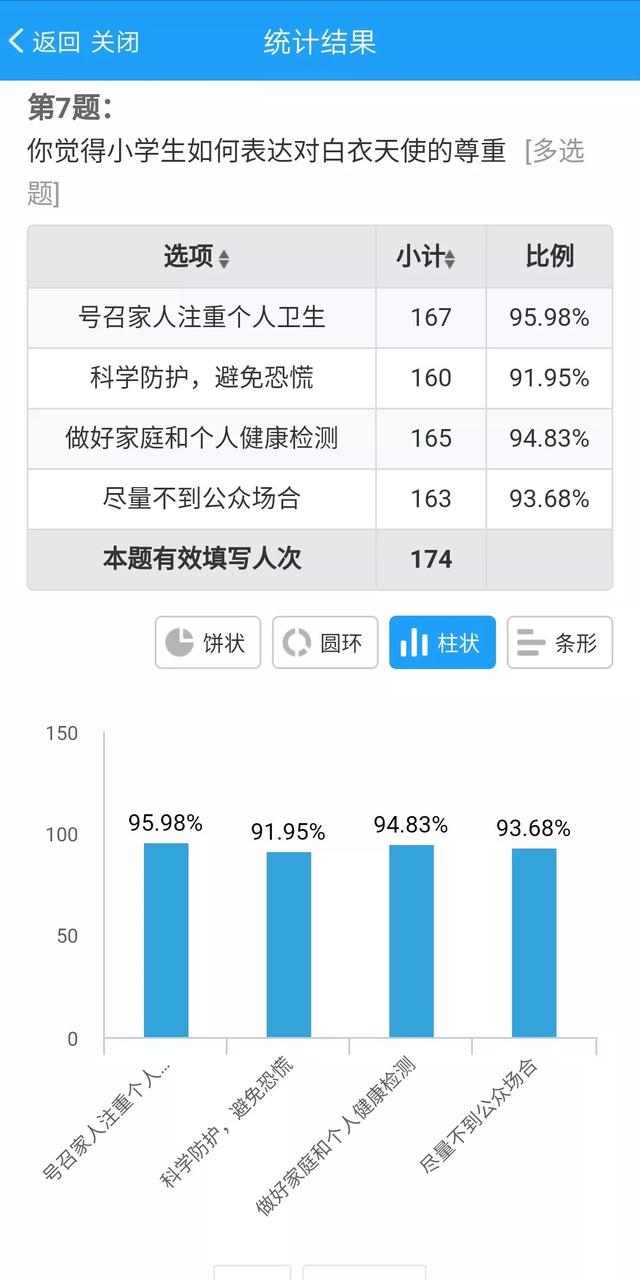Go back using the 返回 arrow

pos(44,41)
